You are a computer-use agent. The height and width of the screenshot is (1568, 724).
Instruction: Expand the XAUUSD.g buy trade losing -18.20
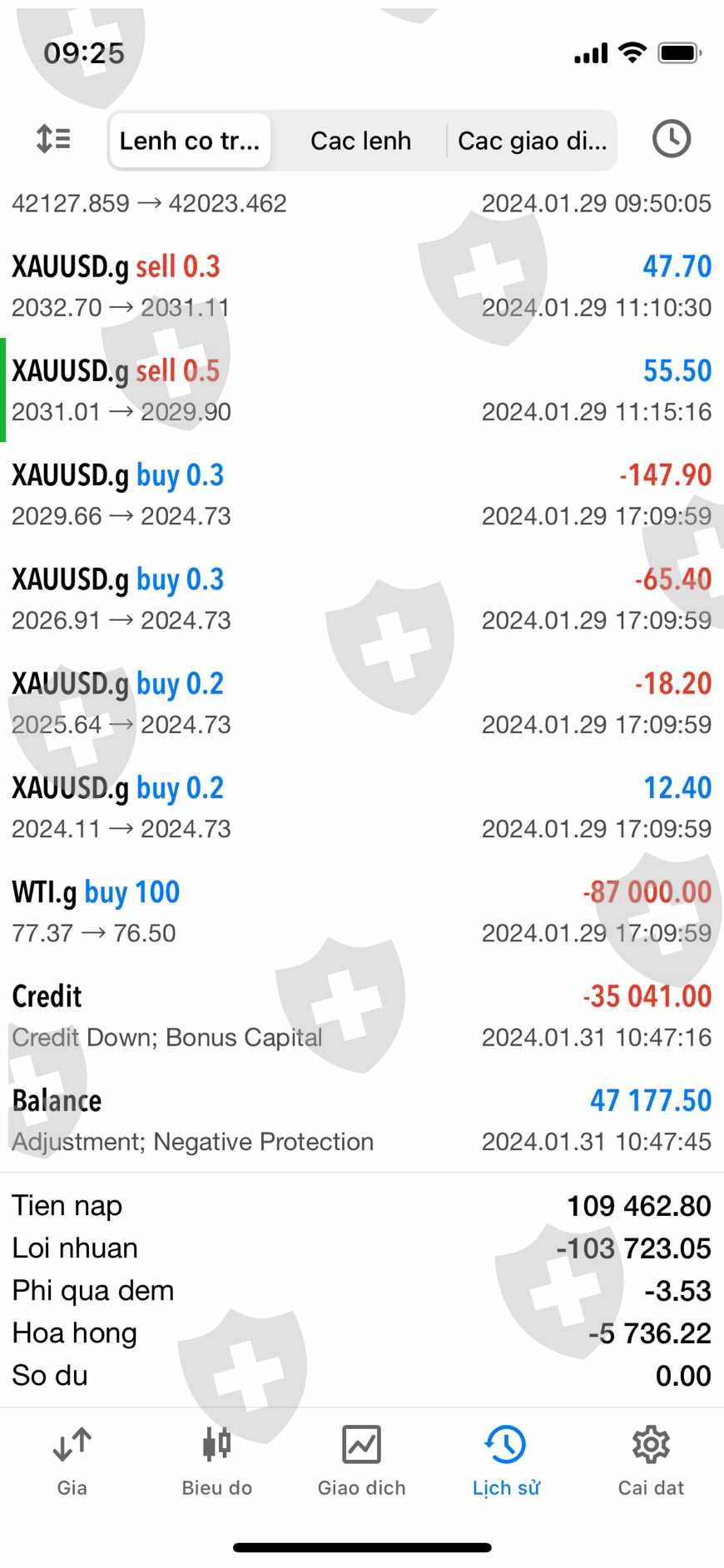point(361,703)
